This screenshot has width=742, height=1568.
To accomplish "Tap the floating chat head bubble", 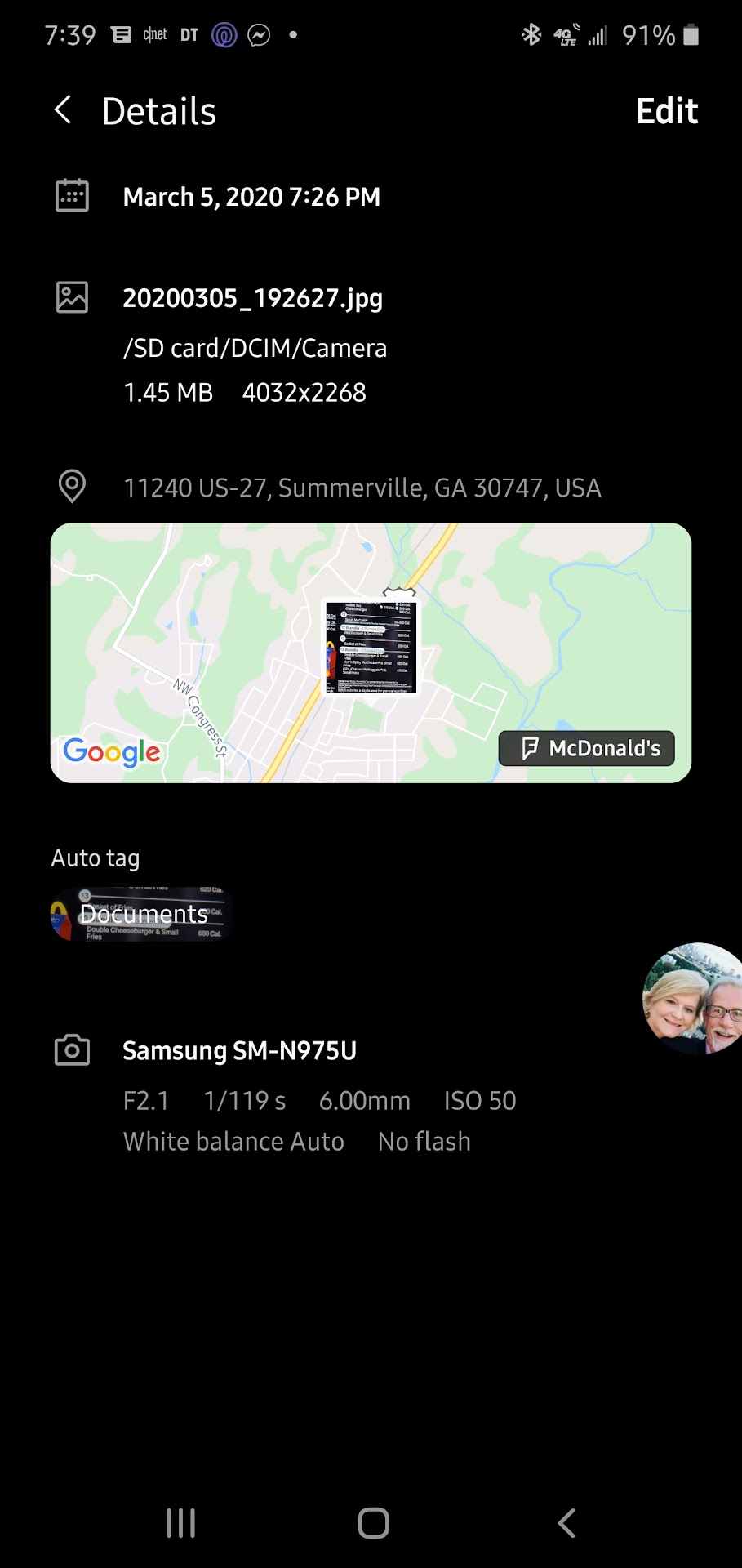I will tap(694, 998).
